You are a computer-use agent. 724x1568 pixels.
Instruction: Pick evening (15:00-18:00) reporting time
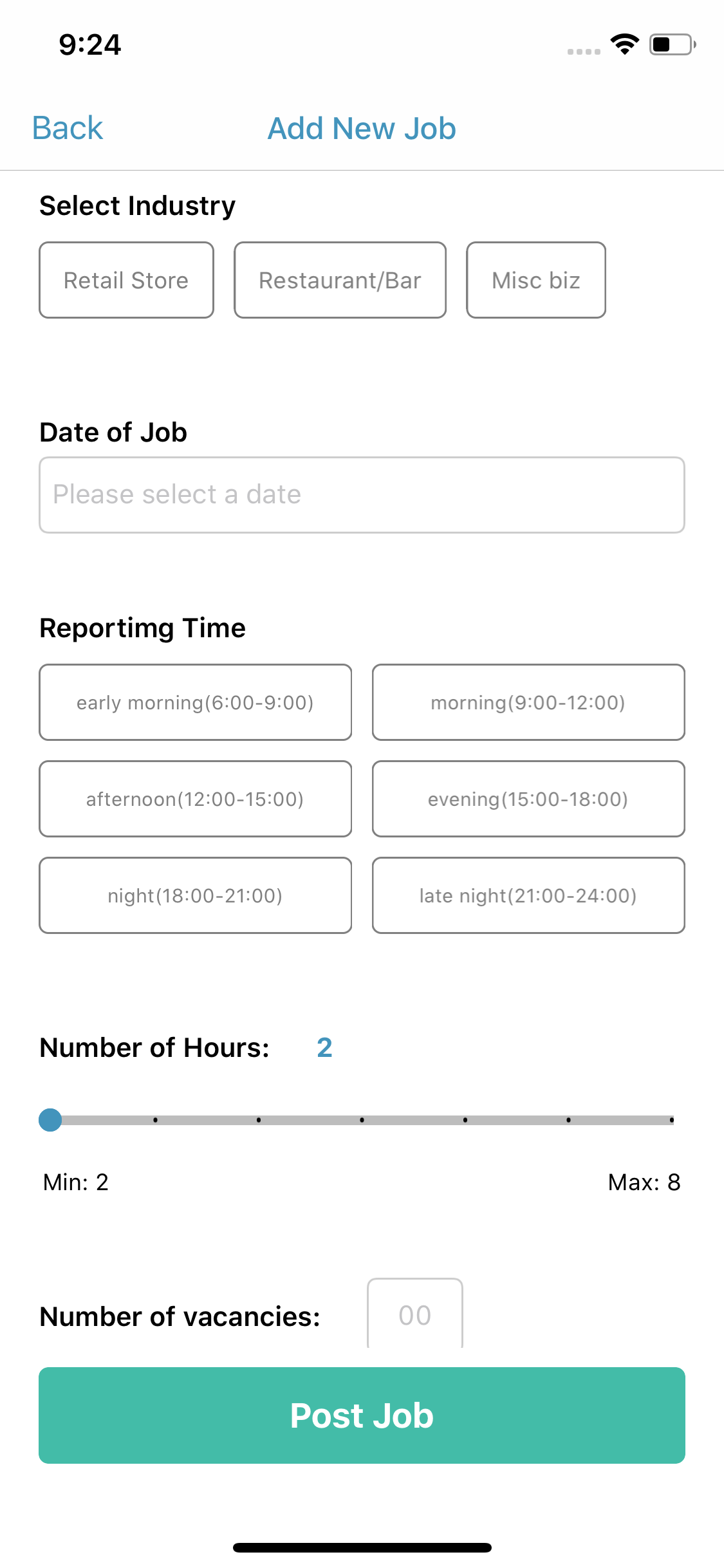coord(528,799)
